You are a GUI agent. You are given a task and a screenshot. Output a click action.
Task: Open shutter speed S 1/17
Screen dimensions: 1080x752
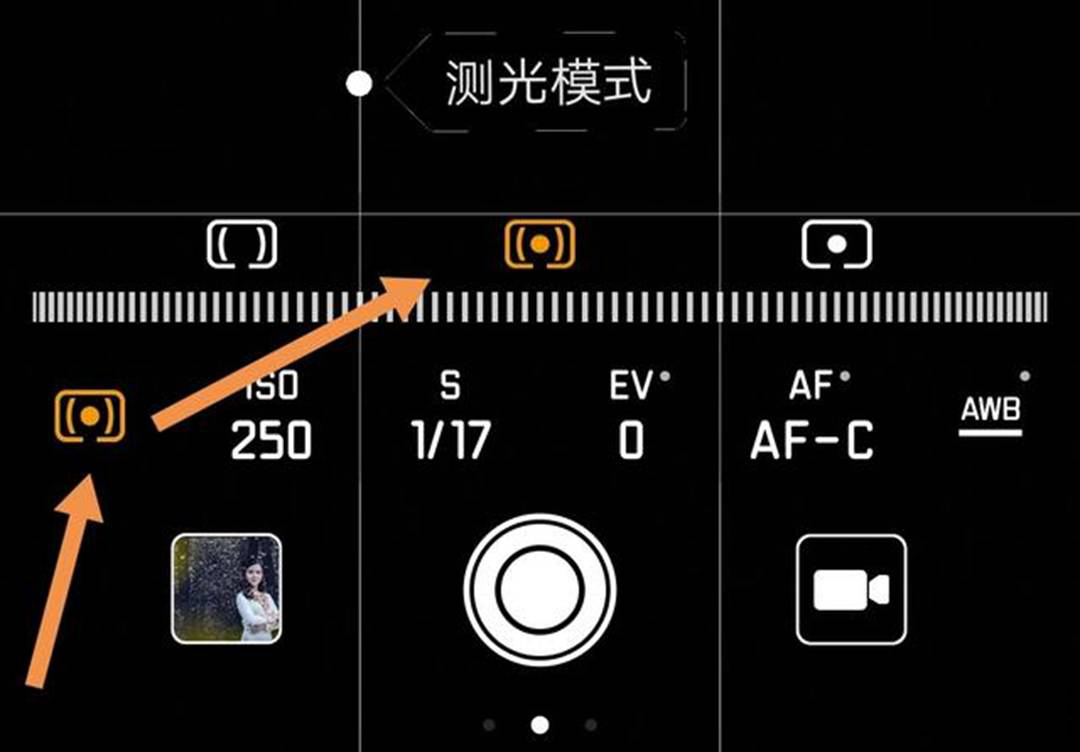pyautogui.click(x=451, y=420)
